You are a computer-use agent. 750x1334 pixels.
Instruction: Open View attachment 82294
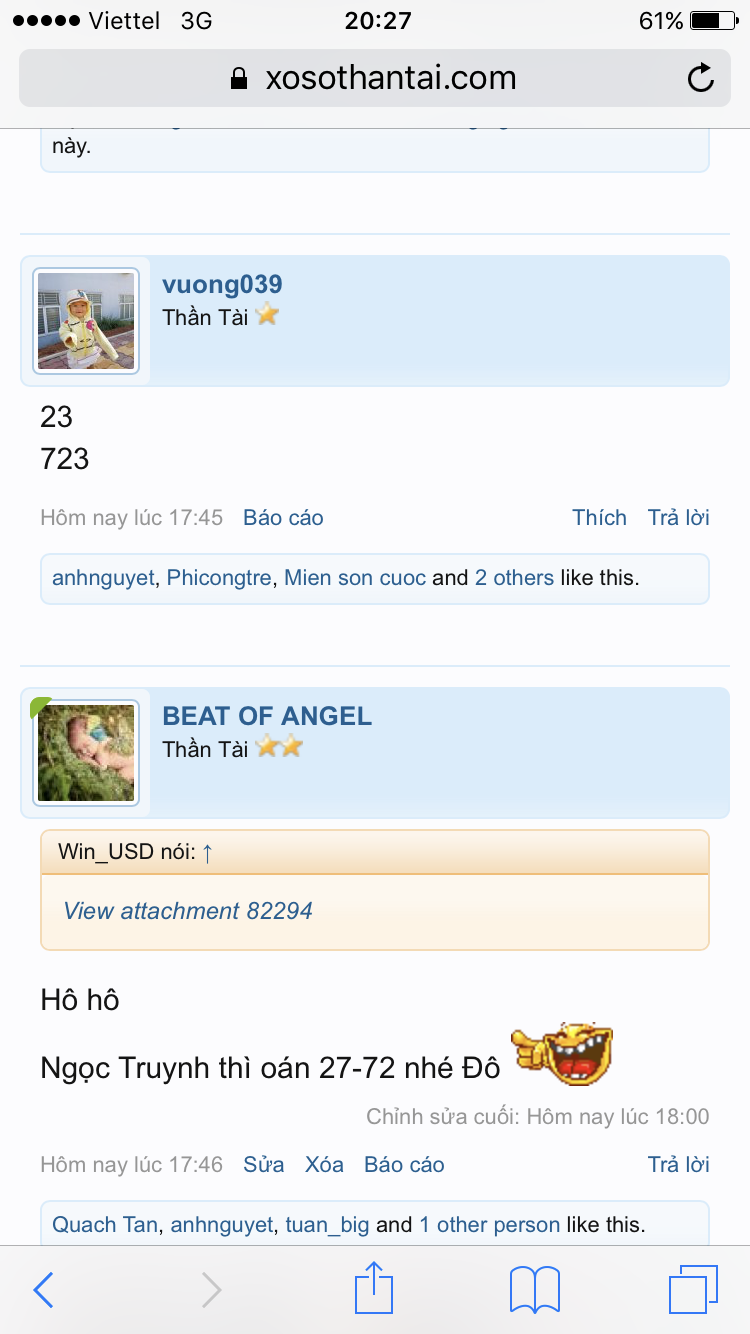point(188,911)
